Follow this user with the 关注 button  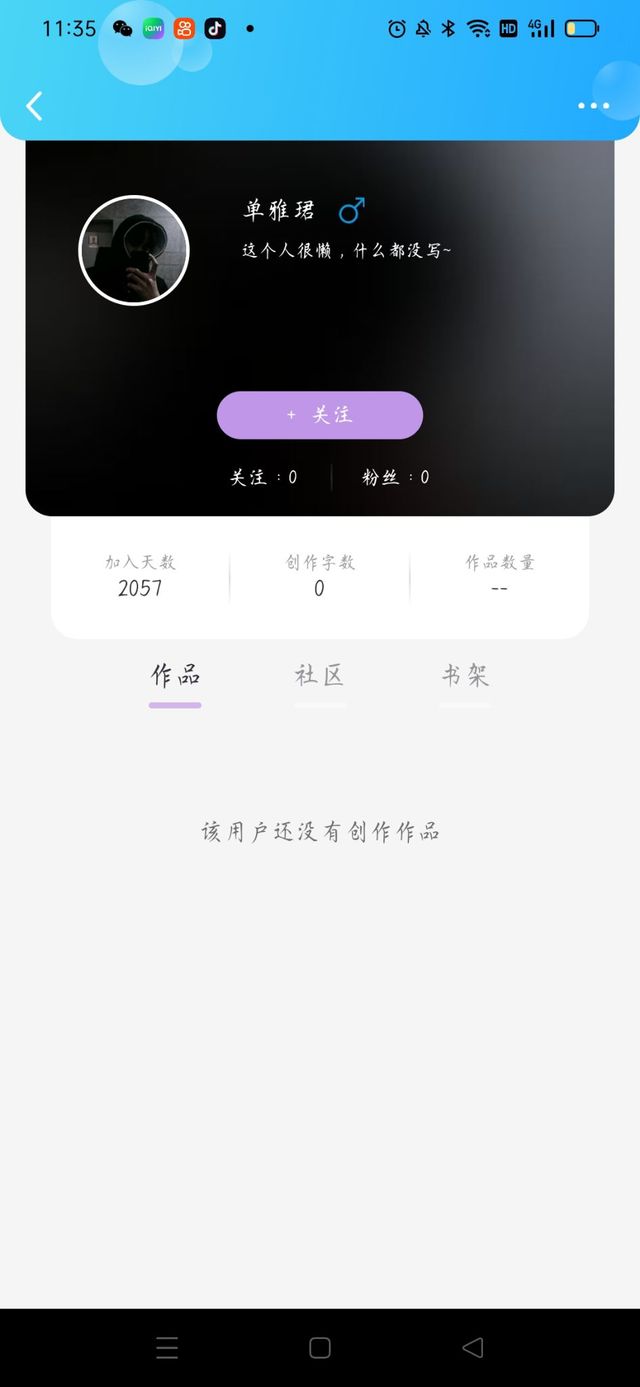tap(320, 415)
